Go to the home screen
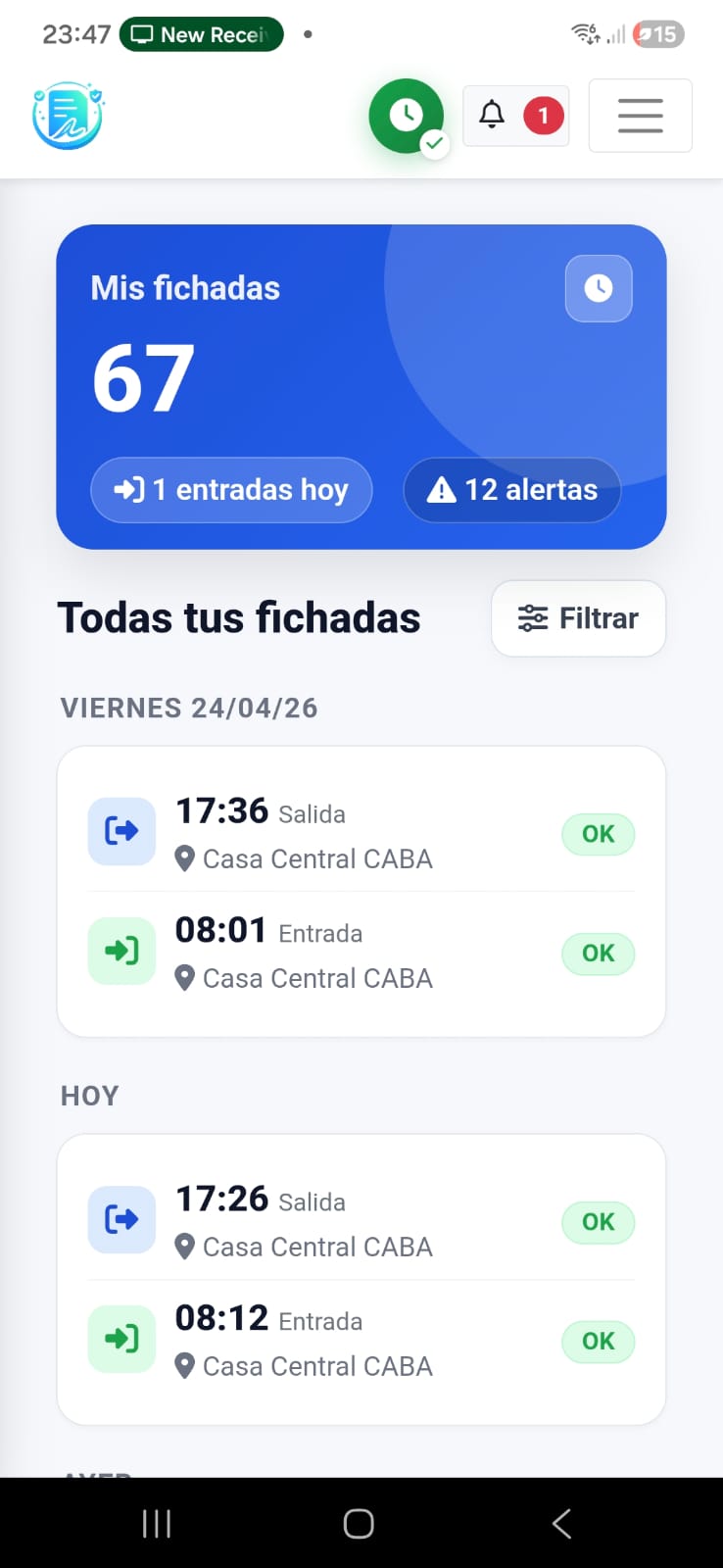This screenshot has height=1568, width=723. pos(359,1523)
